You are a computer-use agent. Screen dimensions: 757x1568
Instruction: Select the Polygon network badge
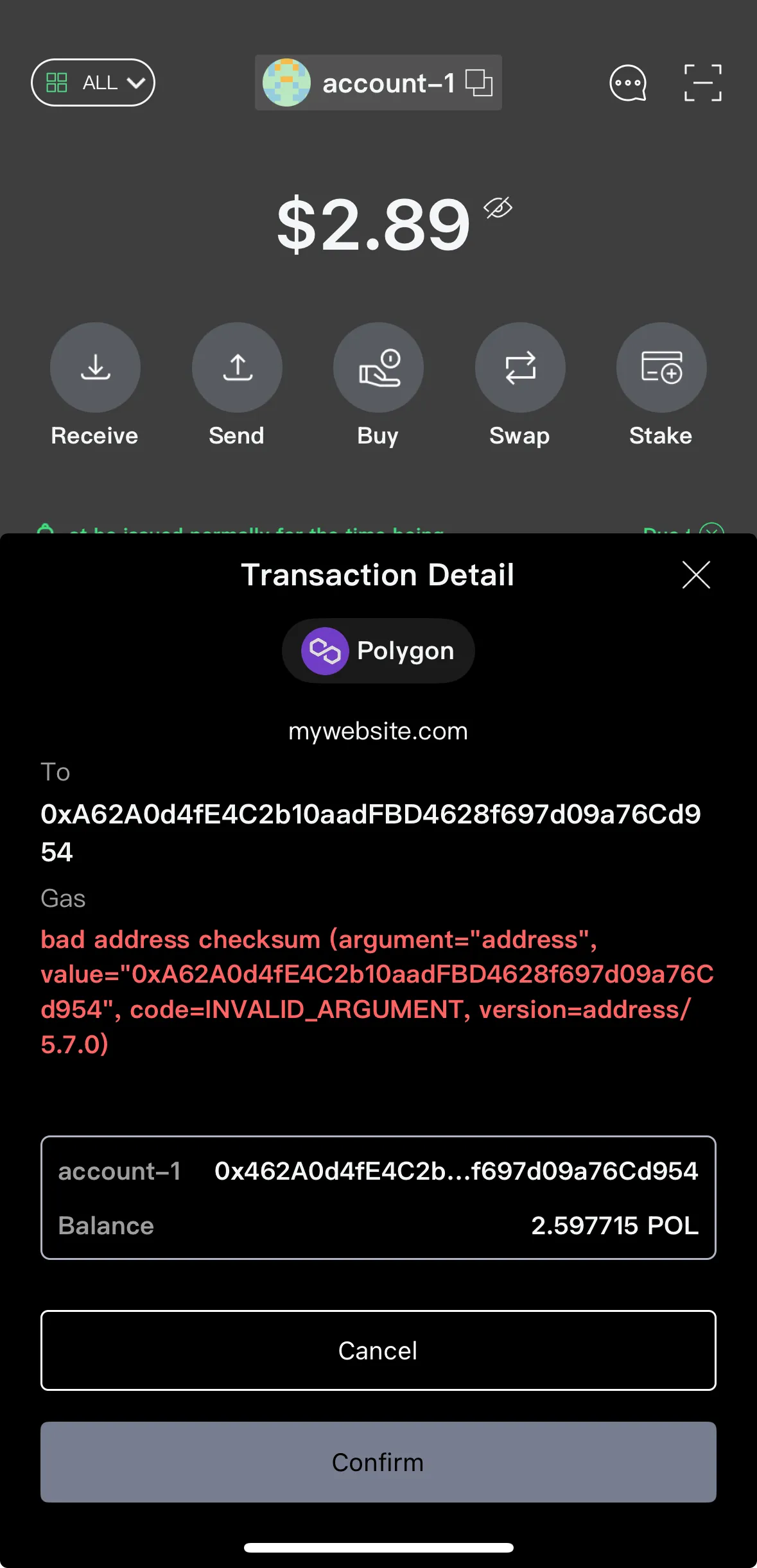click(x=378, y=651)
